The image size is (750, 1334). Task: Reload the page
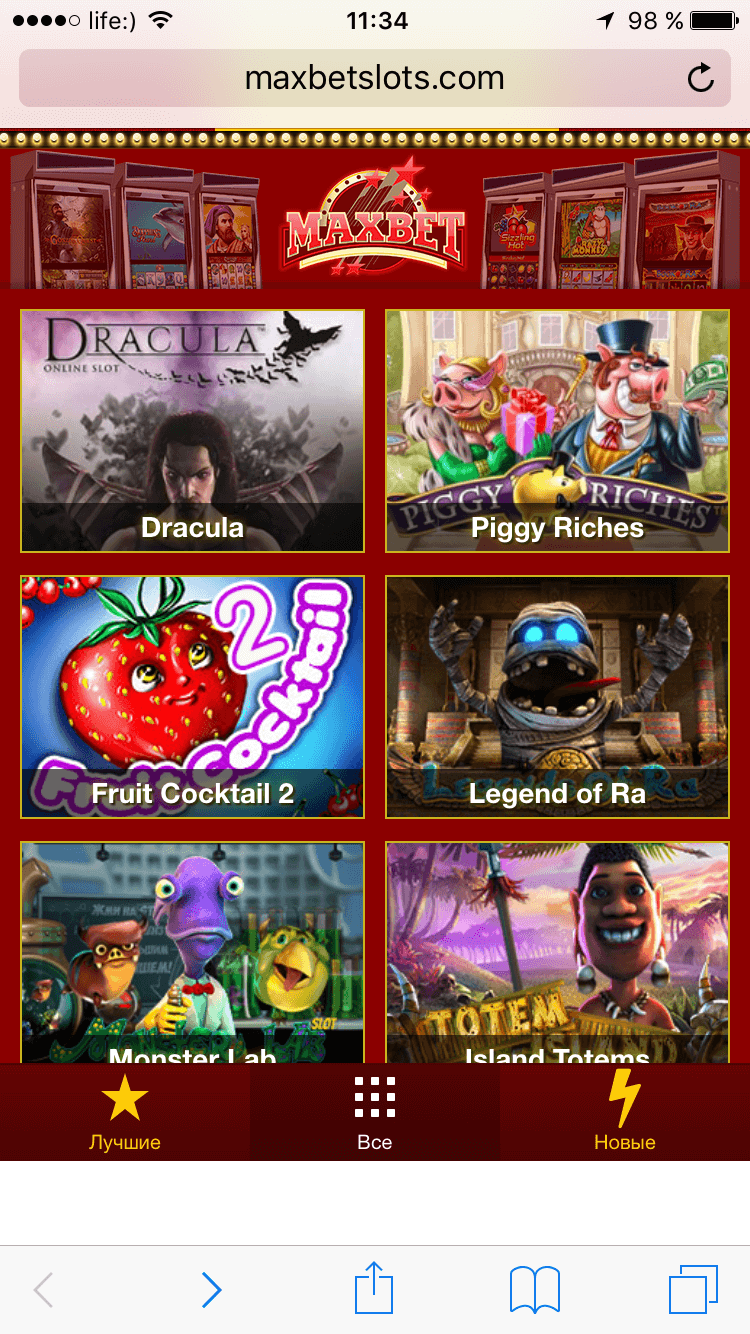point(701,78)
